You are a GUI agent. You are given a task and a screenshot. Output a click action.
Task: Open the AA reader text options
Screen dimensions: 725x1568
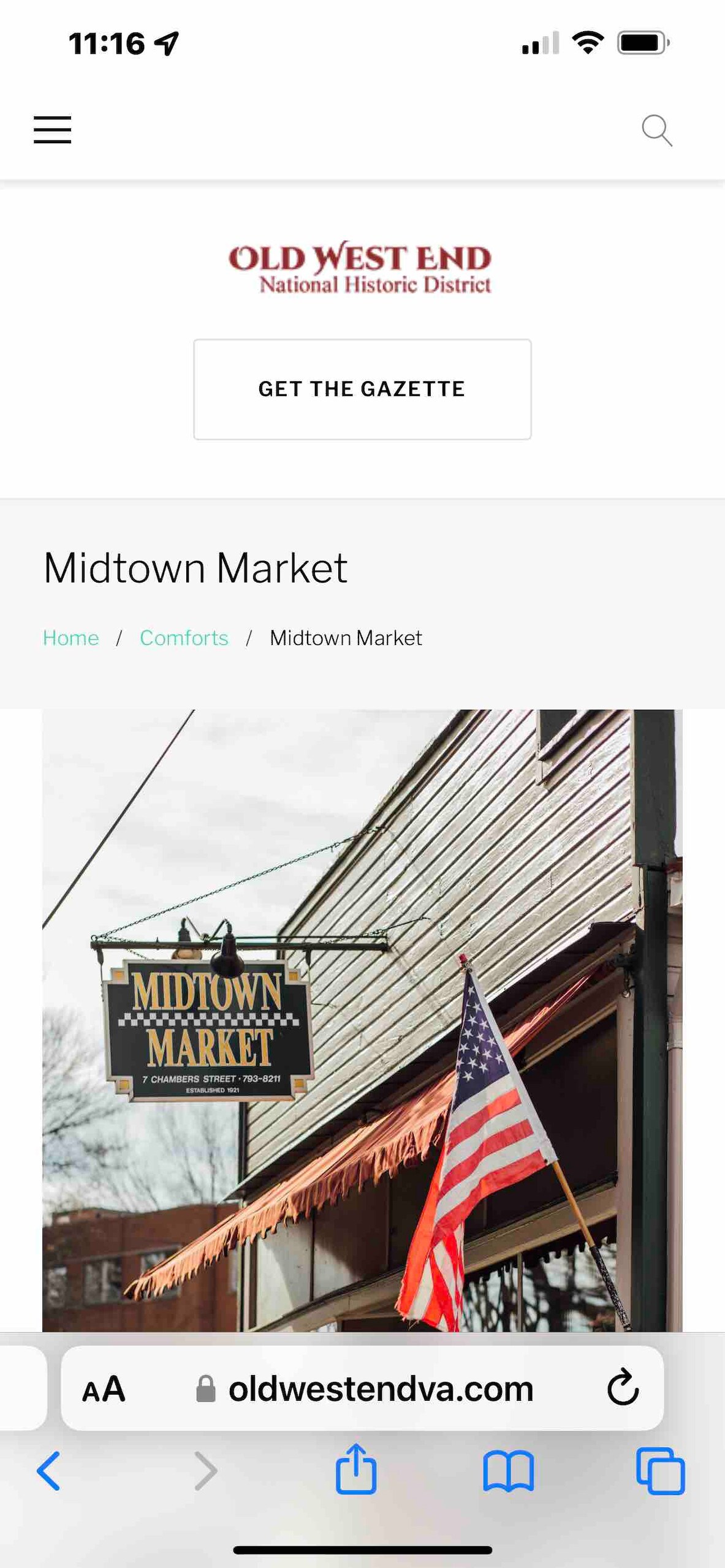point(104,1389)
